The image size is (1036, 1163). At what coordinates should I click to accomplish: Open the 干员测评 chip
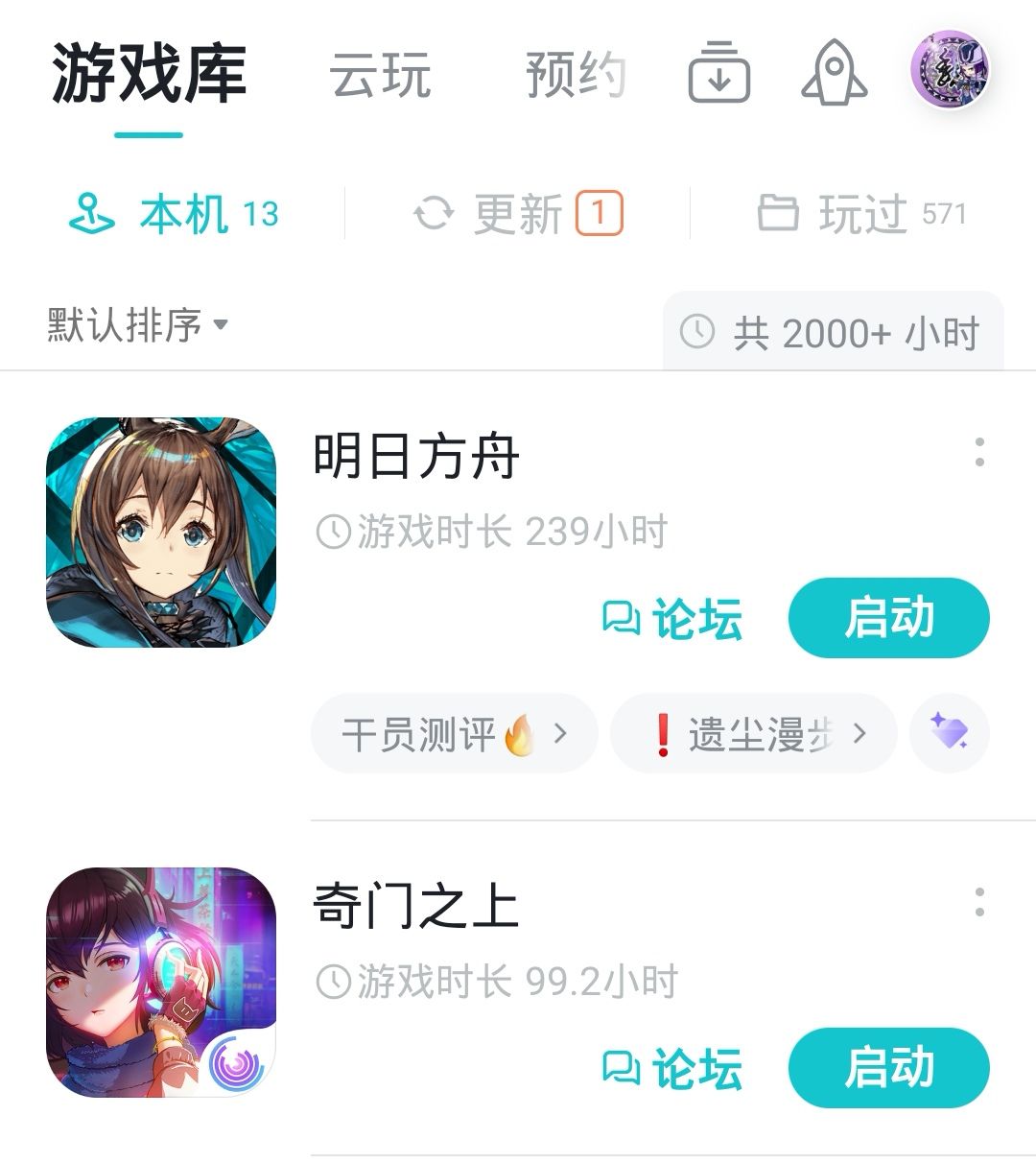coord(455,734)
